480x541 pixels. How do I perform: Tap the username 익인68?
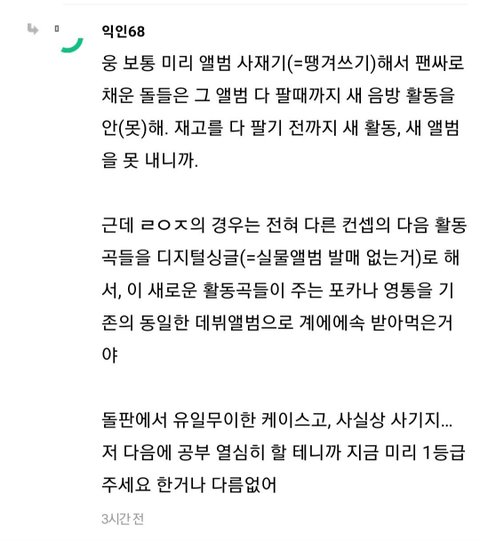pyautogui.click(x=123, y=31)
